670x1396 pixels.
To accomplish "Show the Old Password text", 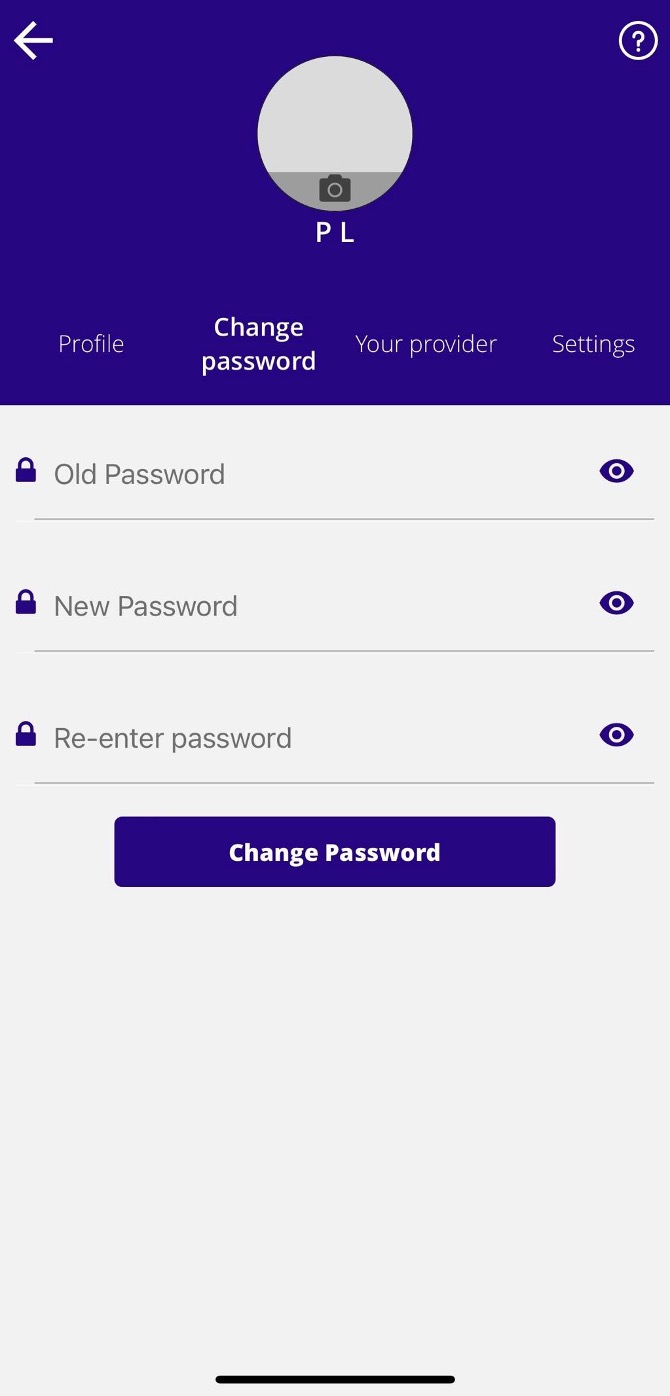I will coord(616,471).
